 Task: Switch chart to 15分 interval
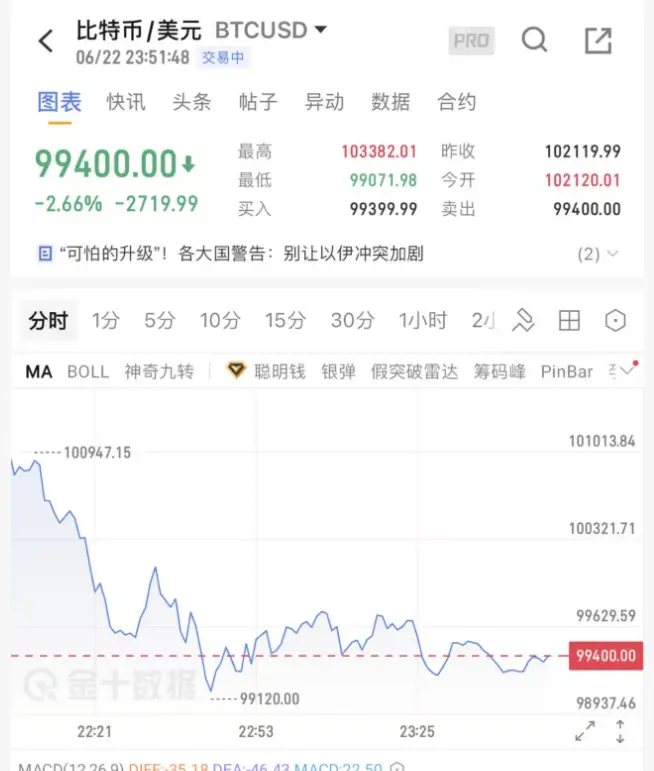click(x=285, y=321)
